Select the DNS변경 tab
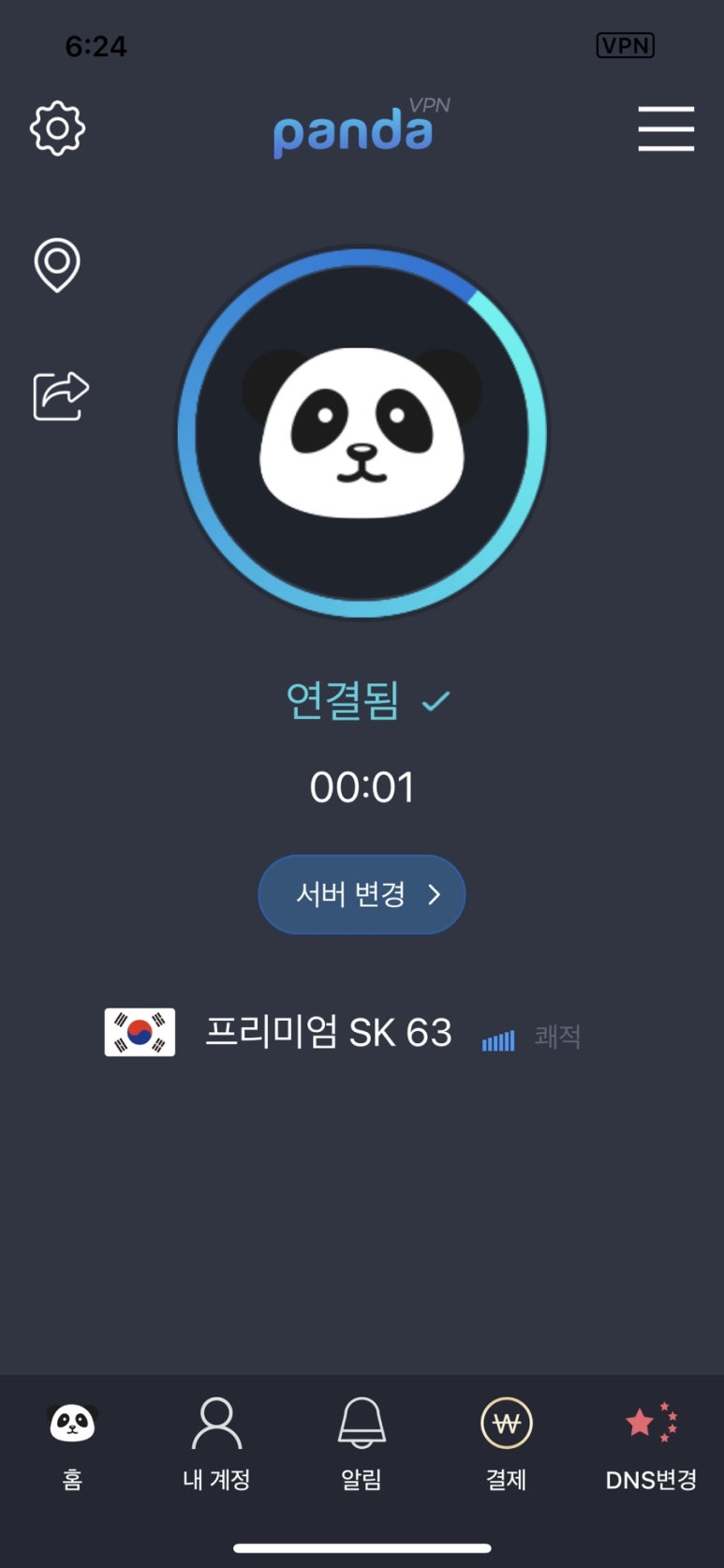Screen dimensions: 724x1568 click(x=651, y=1443)
